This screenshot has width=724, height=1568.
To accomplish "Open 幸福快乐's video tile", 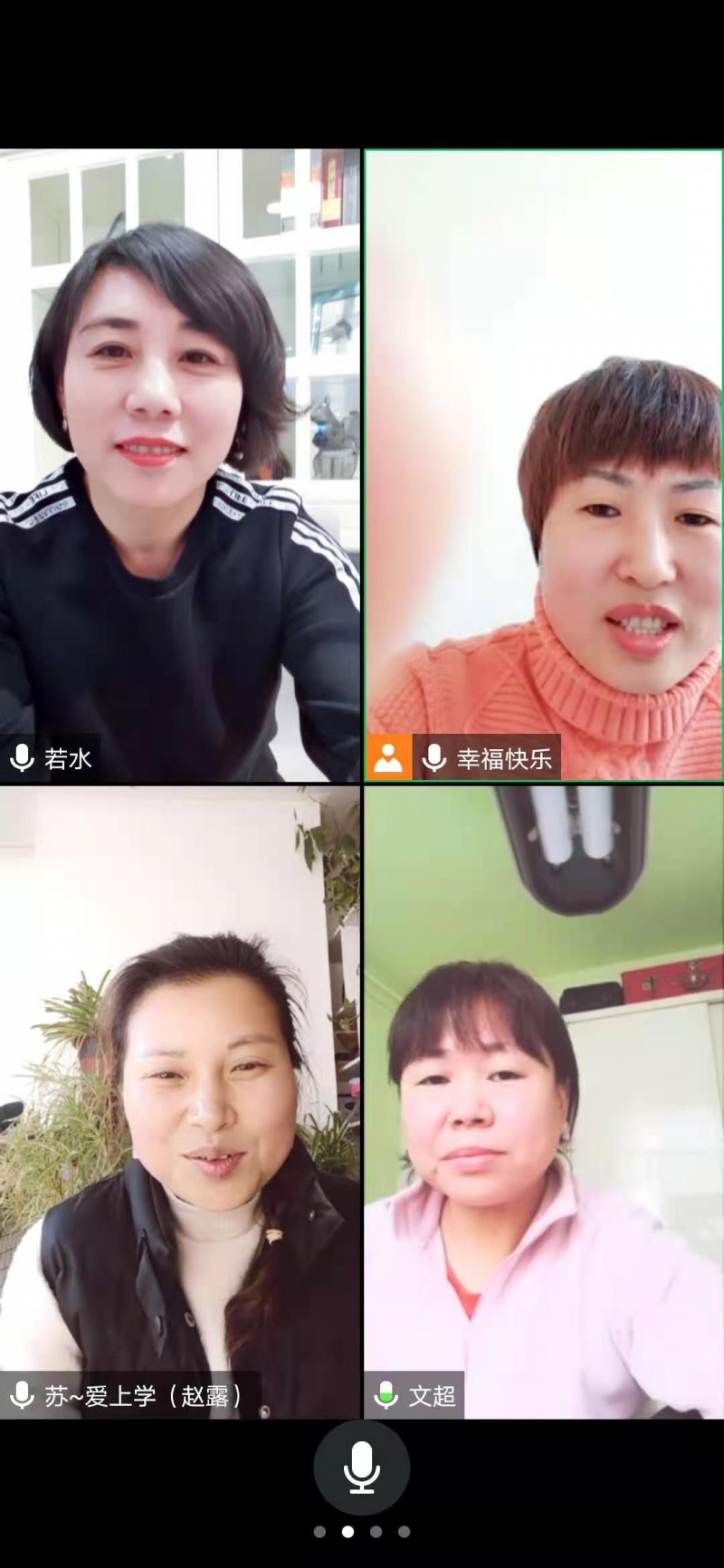I will pos(543,465).
